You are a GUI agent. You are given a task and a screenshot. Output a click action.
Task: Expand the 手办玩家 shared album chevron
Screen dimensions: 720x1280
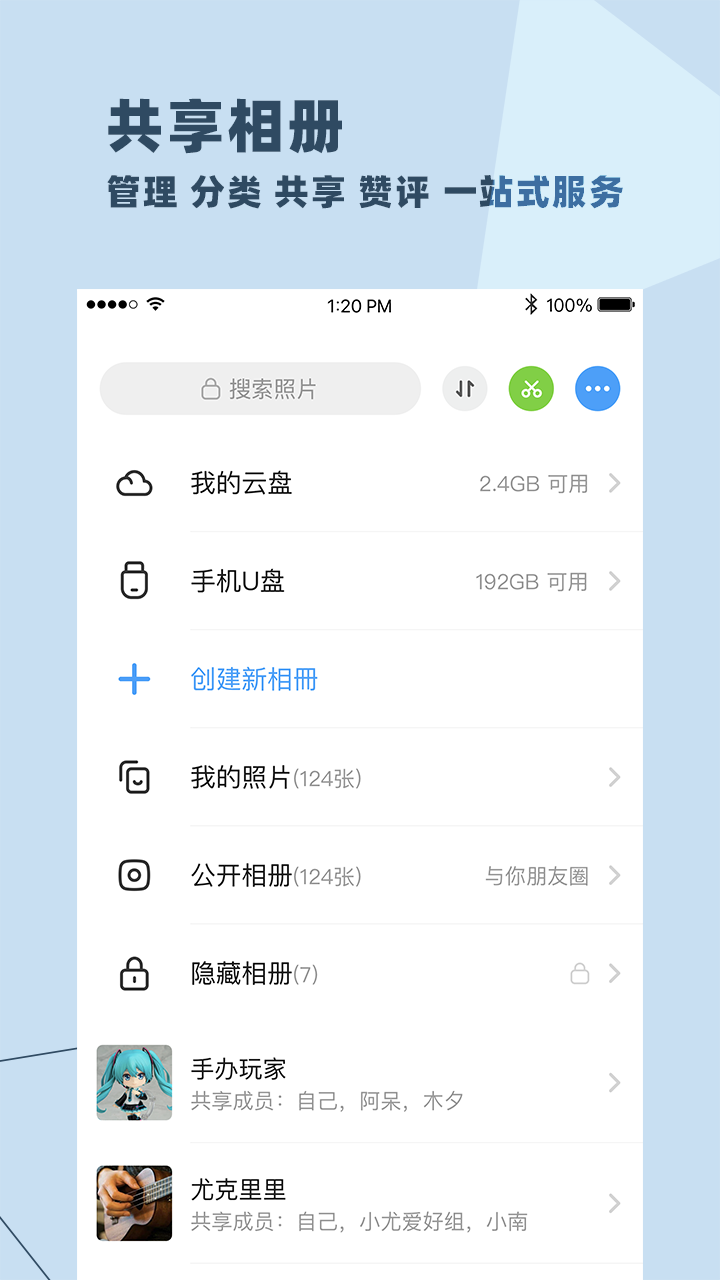(x=613, y=1082)
